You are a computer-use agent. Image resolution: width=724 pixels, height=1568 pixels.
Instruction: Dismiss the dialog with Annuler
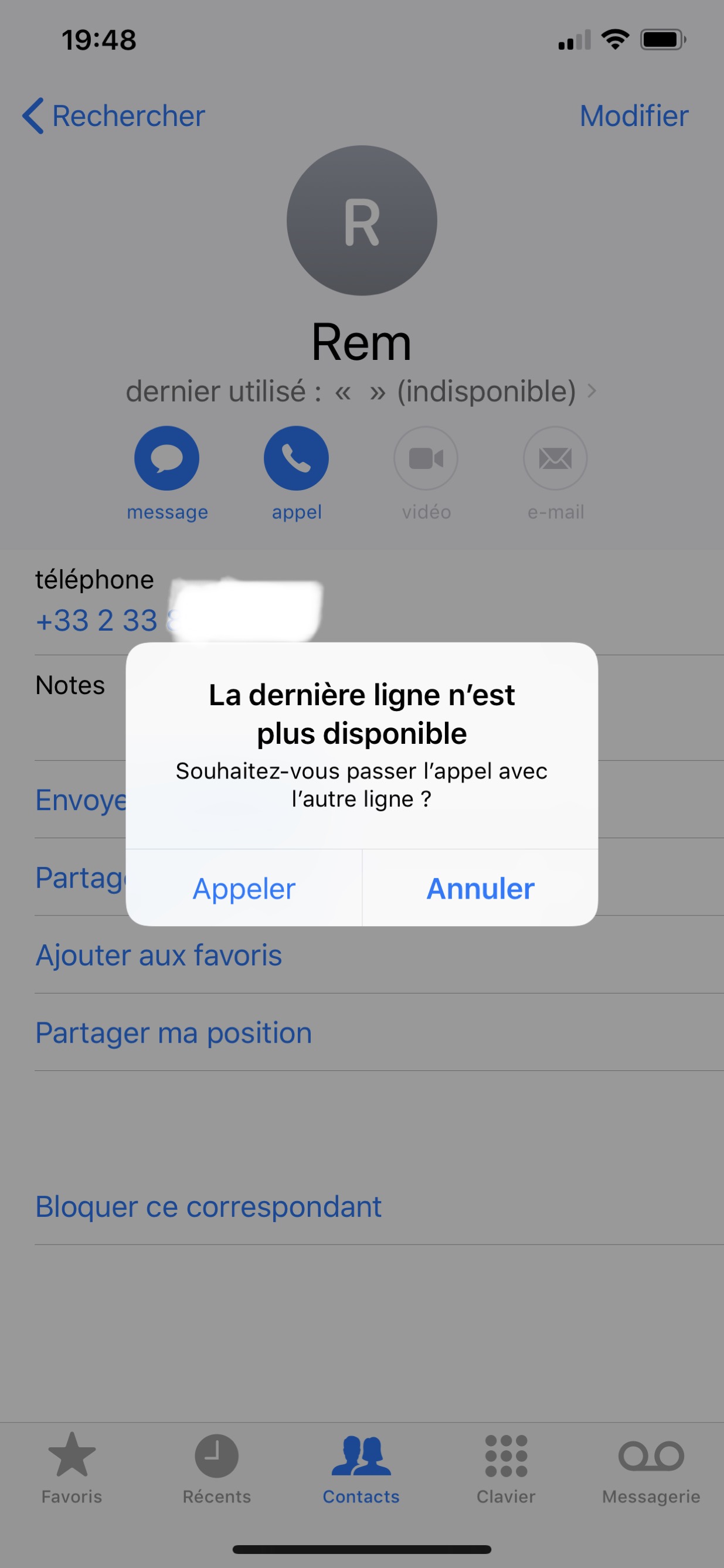pyautogui.click(x=481, y=888)
